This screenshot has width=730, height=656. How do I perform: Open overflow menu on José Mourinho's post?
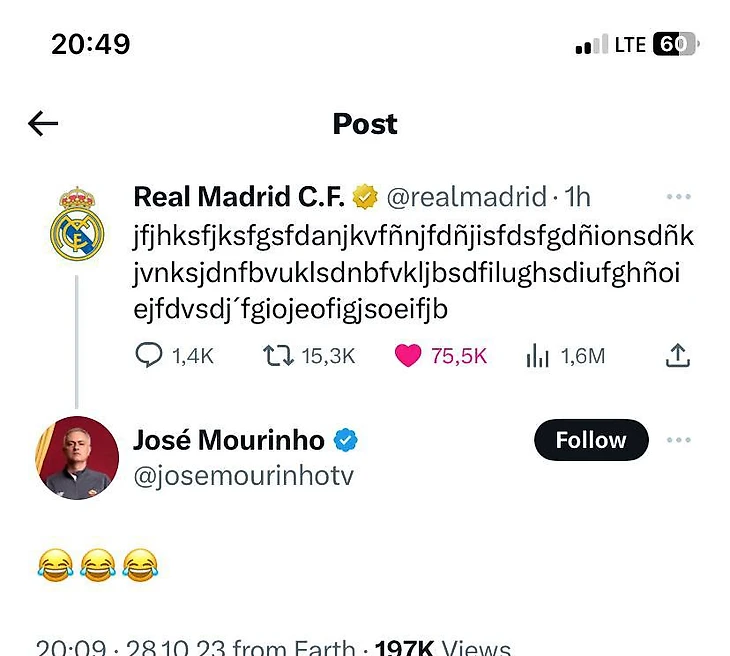(x=678, y=440)
